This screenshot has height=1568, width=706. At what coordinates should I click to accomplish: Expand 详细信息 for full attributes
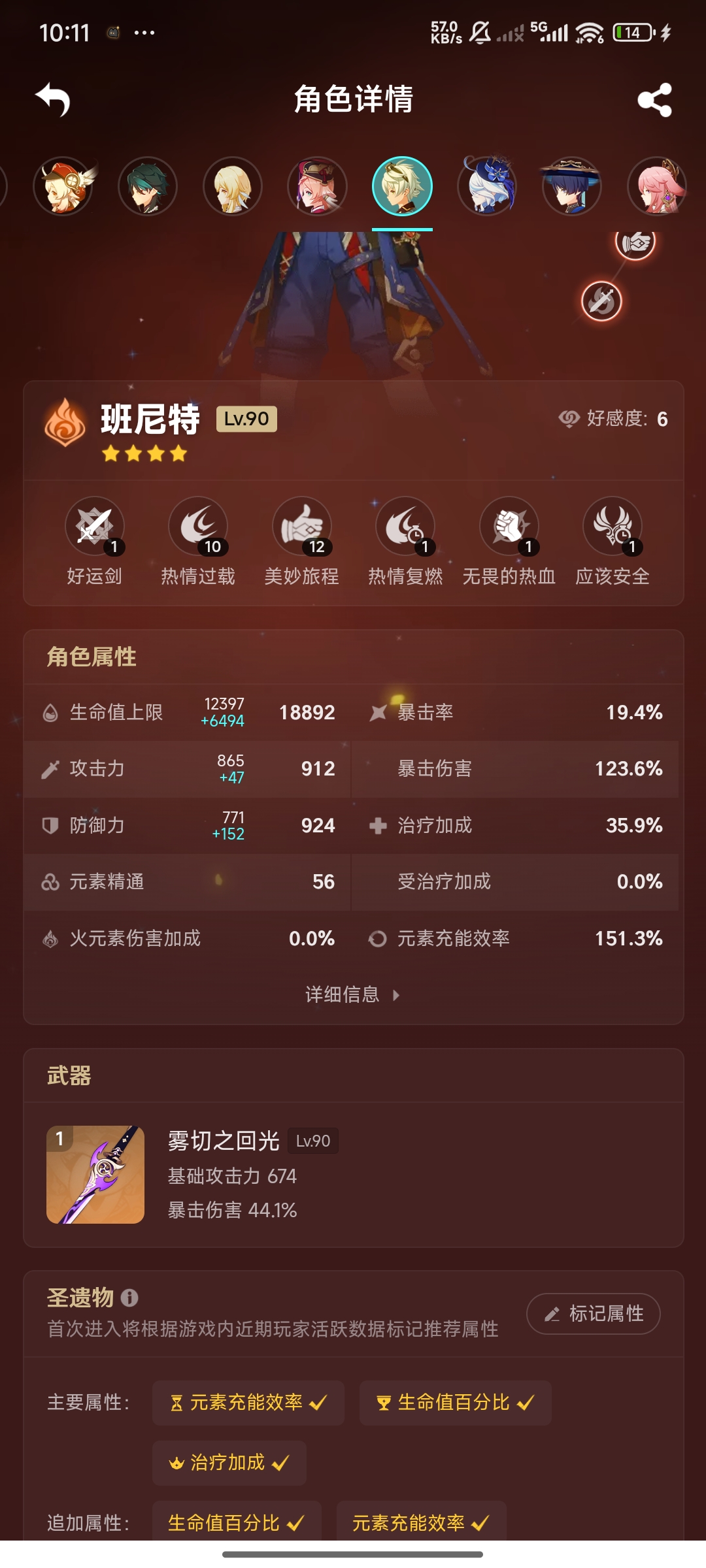pos(353,994)
